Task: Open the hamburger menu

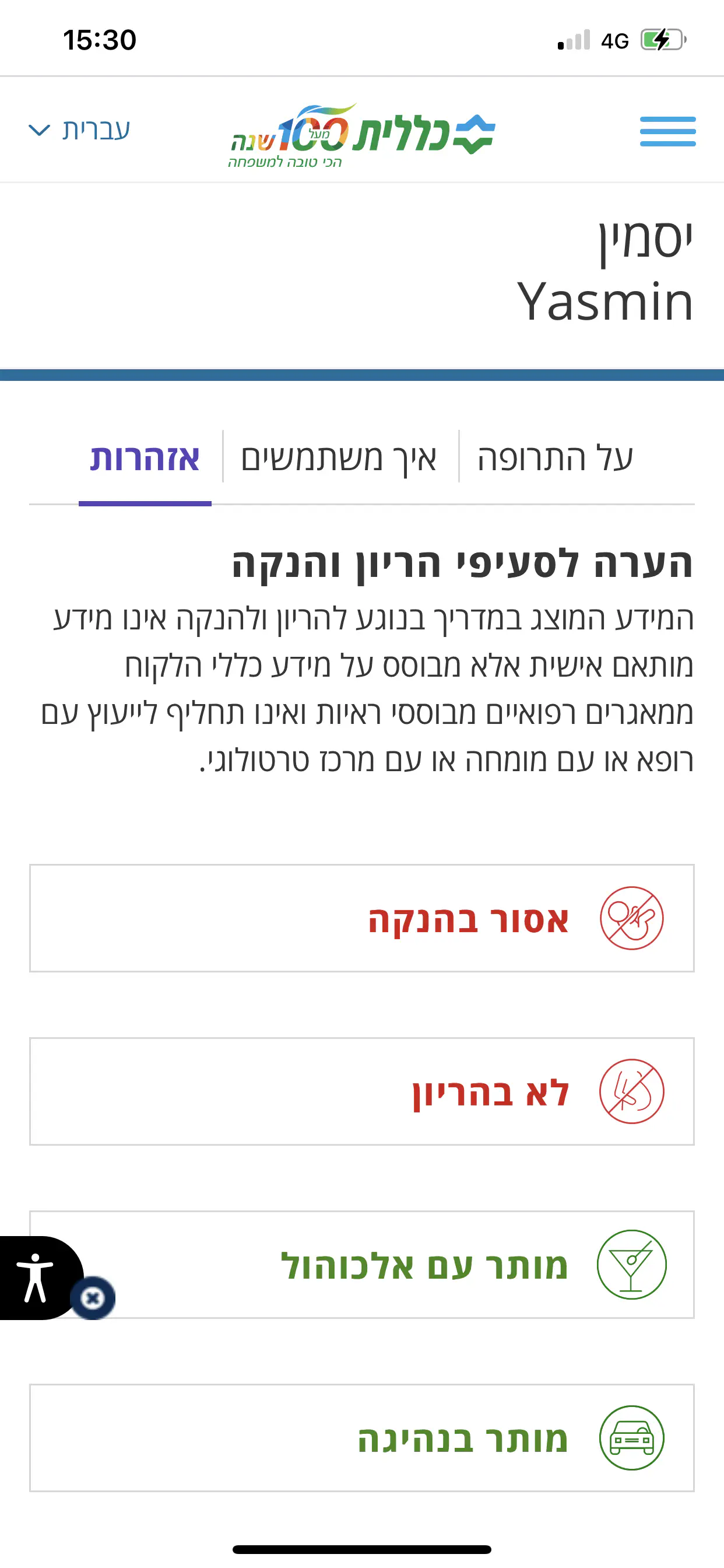Action: [667, 131]
